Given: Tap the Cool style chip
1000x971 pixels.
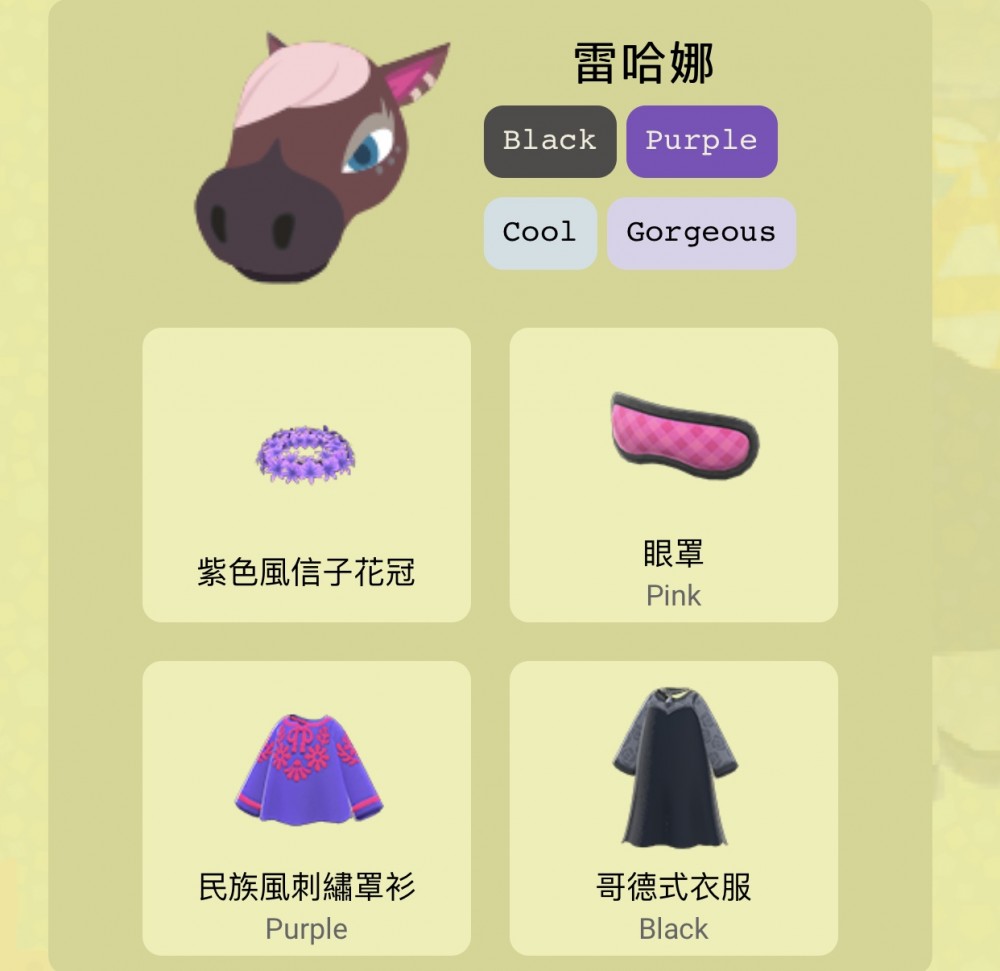Looking at the screenshot, I should [540, 233].
